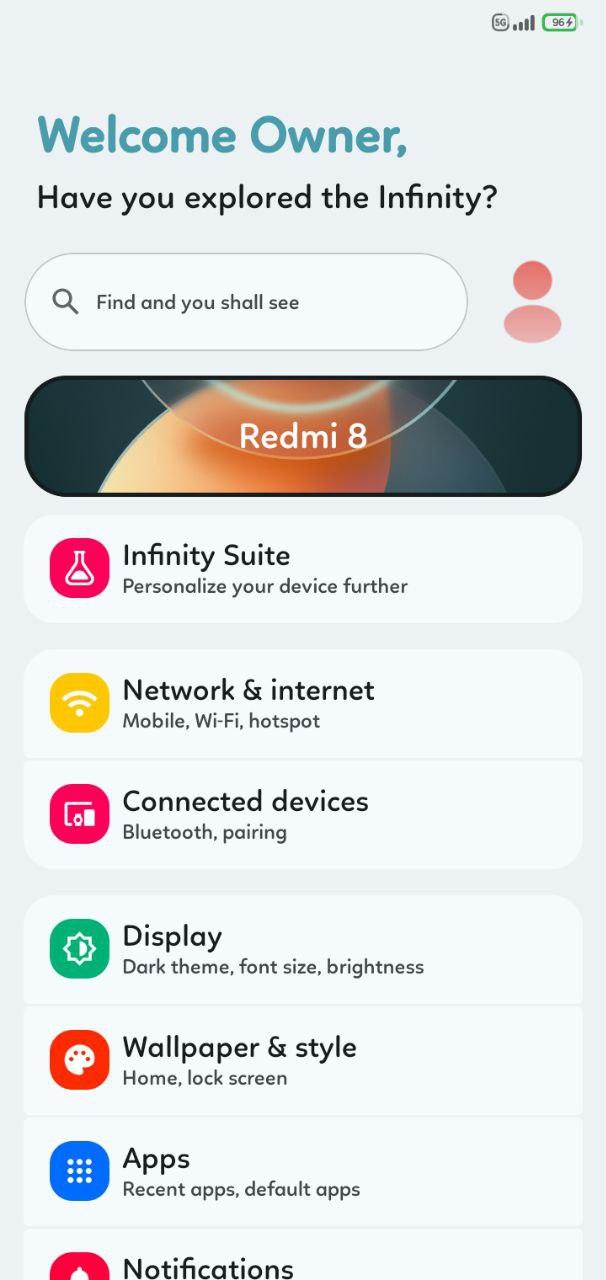606x1280 pixels.
Task: Open Notifications settings
Action: coord(303,1258)
